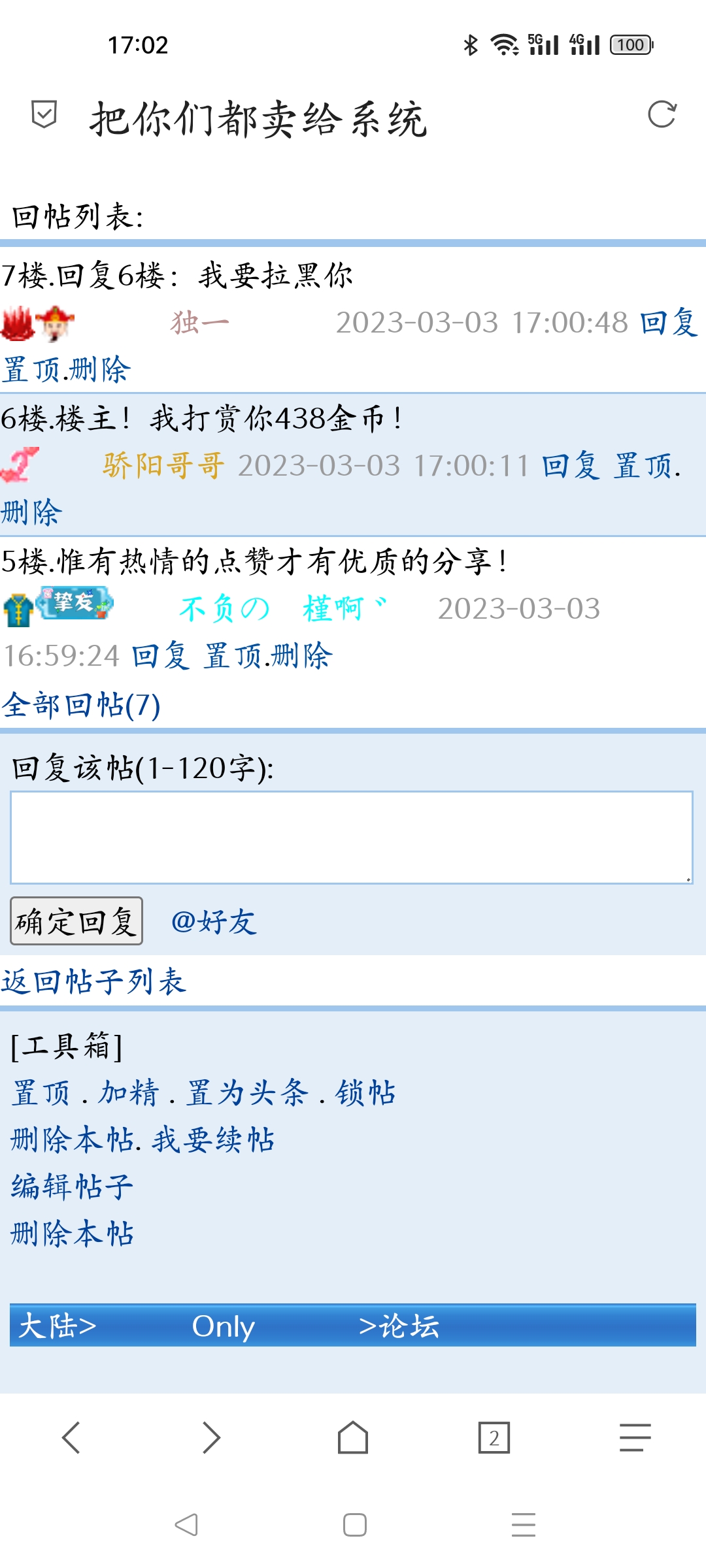The width and height of the screenshot is (706, 1568).
Task: Lock the post with 锁帖
Action: [x=365, y=1093]
